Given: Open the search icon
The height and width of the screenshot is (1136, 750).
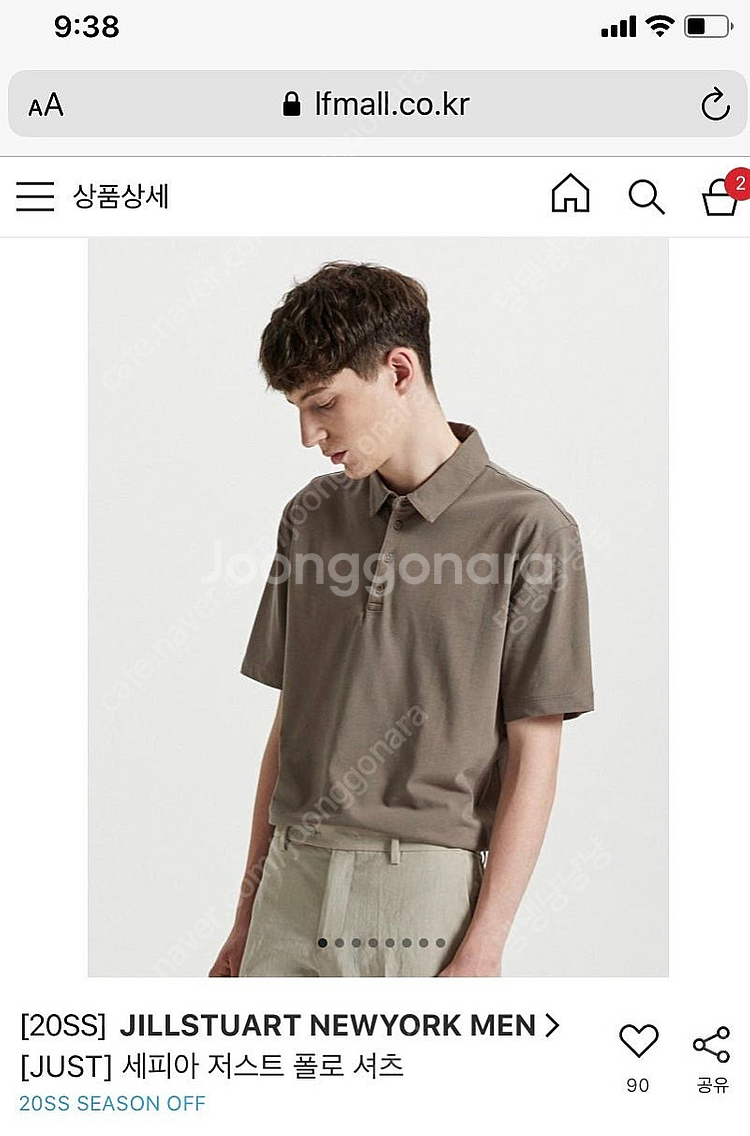Looking at the screenshot, I should 646,196.
